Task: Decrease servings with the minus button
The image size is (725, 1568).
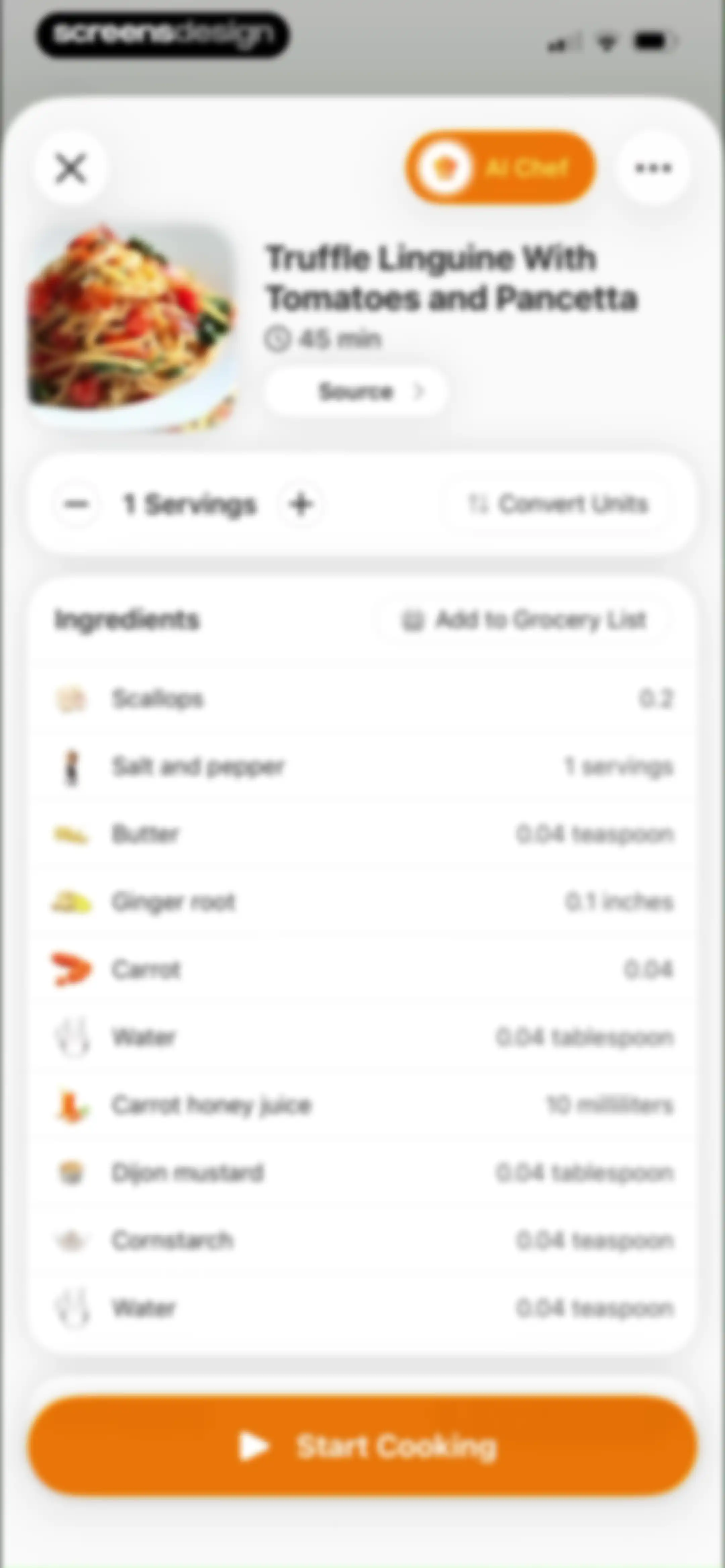Action: [x=77, y=504]
